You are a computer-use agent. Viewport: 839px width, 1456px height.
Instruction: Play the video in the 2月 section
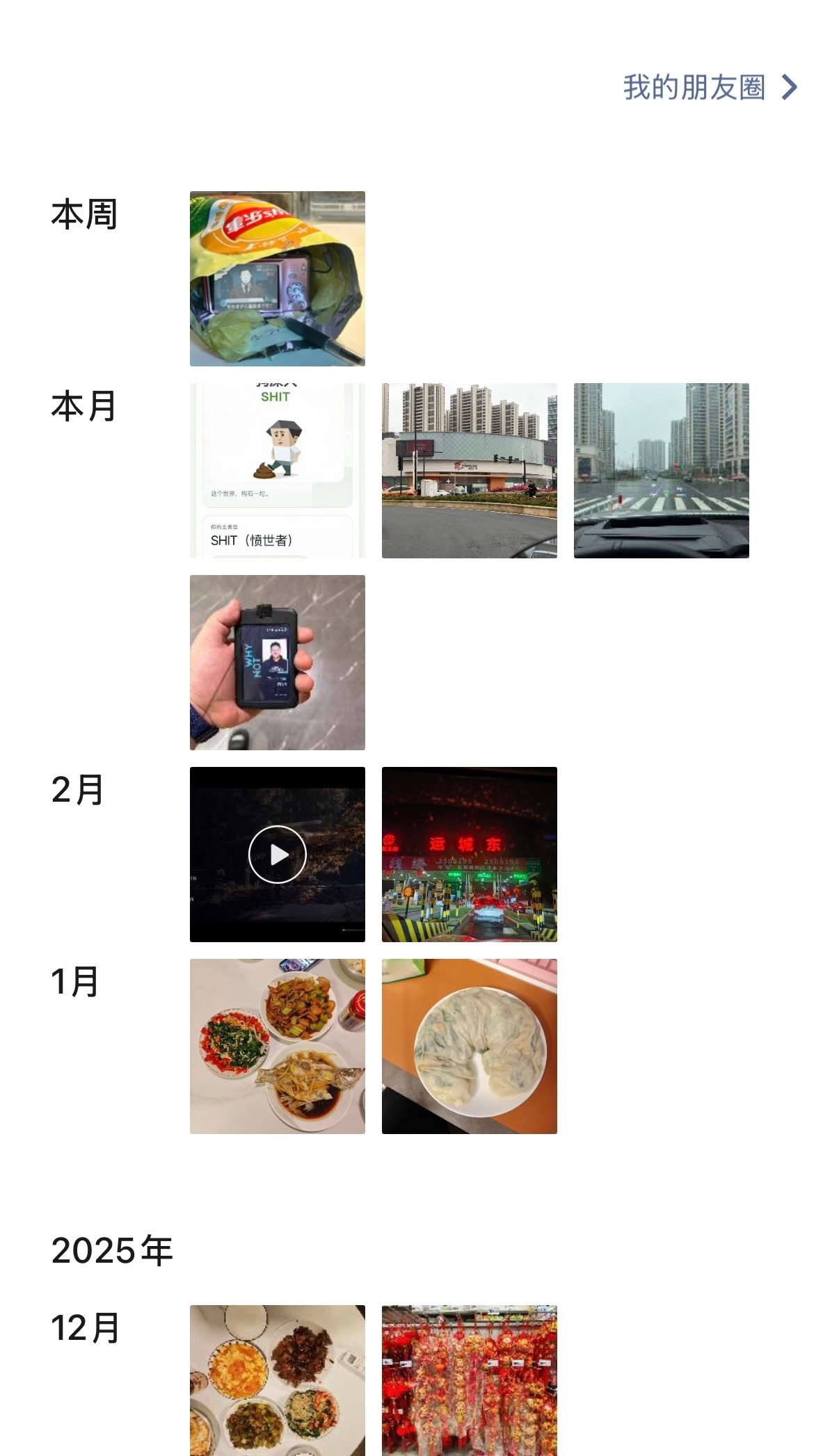(276, 854)
